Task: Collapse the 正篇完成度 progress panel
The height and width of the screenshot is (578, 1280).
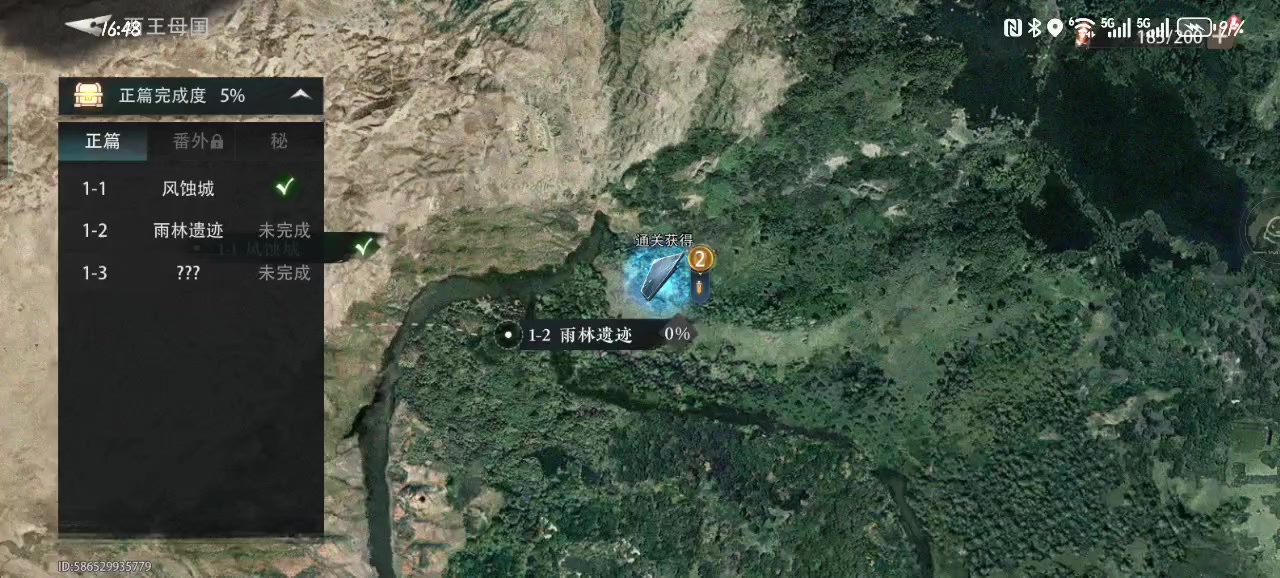Action: 300,95
